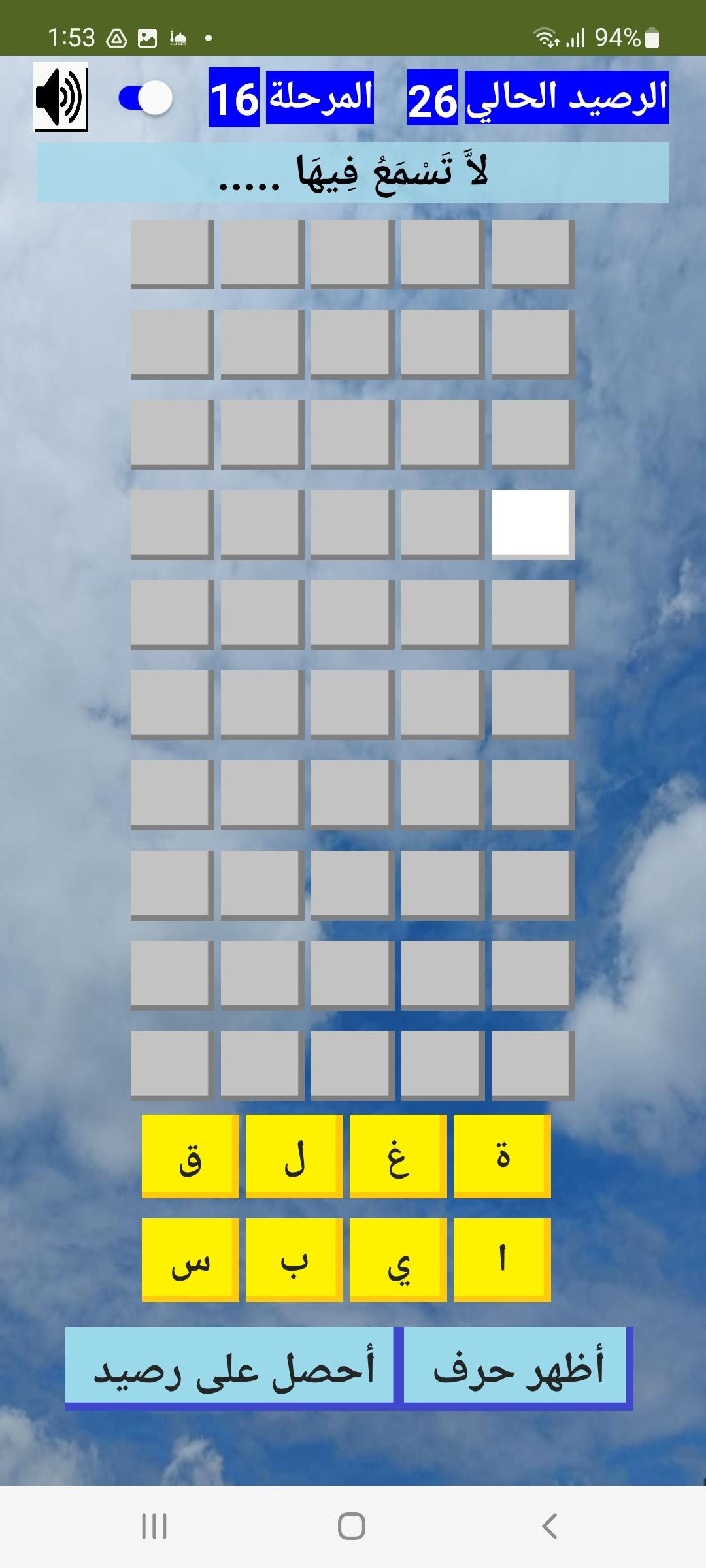706x1568 pixels.
Task: Choose the letter tile ب
Action: coord(294,1260)
